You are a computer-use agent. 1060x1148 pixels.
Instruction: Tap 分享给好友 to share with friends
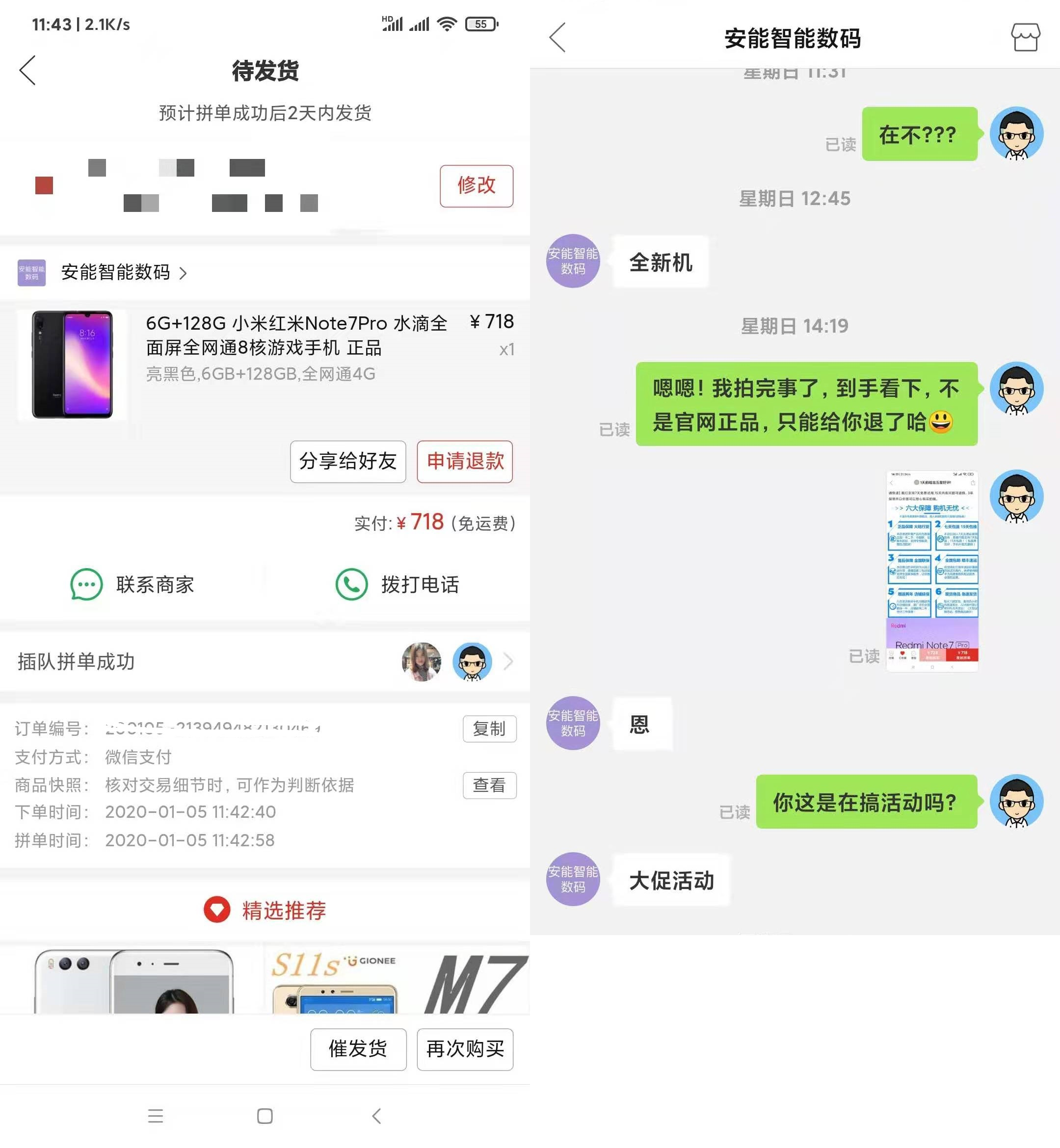point(347,462)
